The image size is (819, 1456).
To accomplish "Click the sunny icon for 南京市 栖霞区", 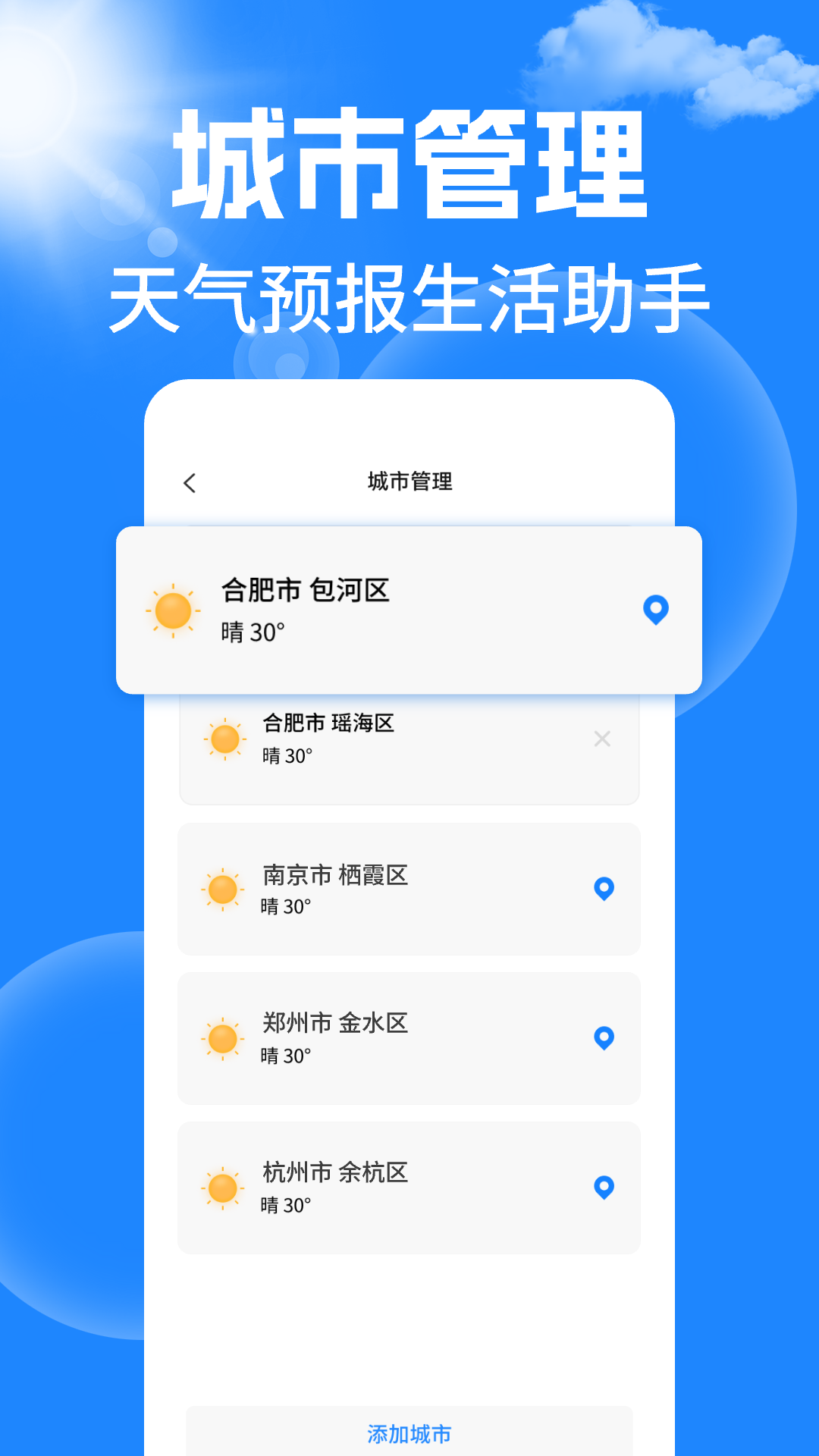I will [x=224, y=890].
